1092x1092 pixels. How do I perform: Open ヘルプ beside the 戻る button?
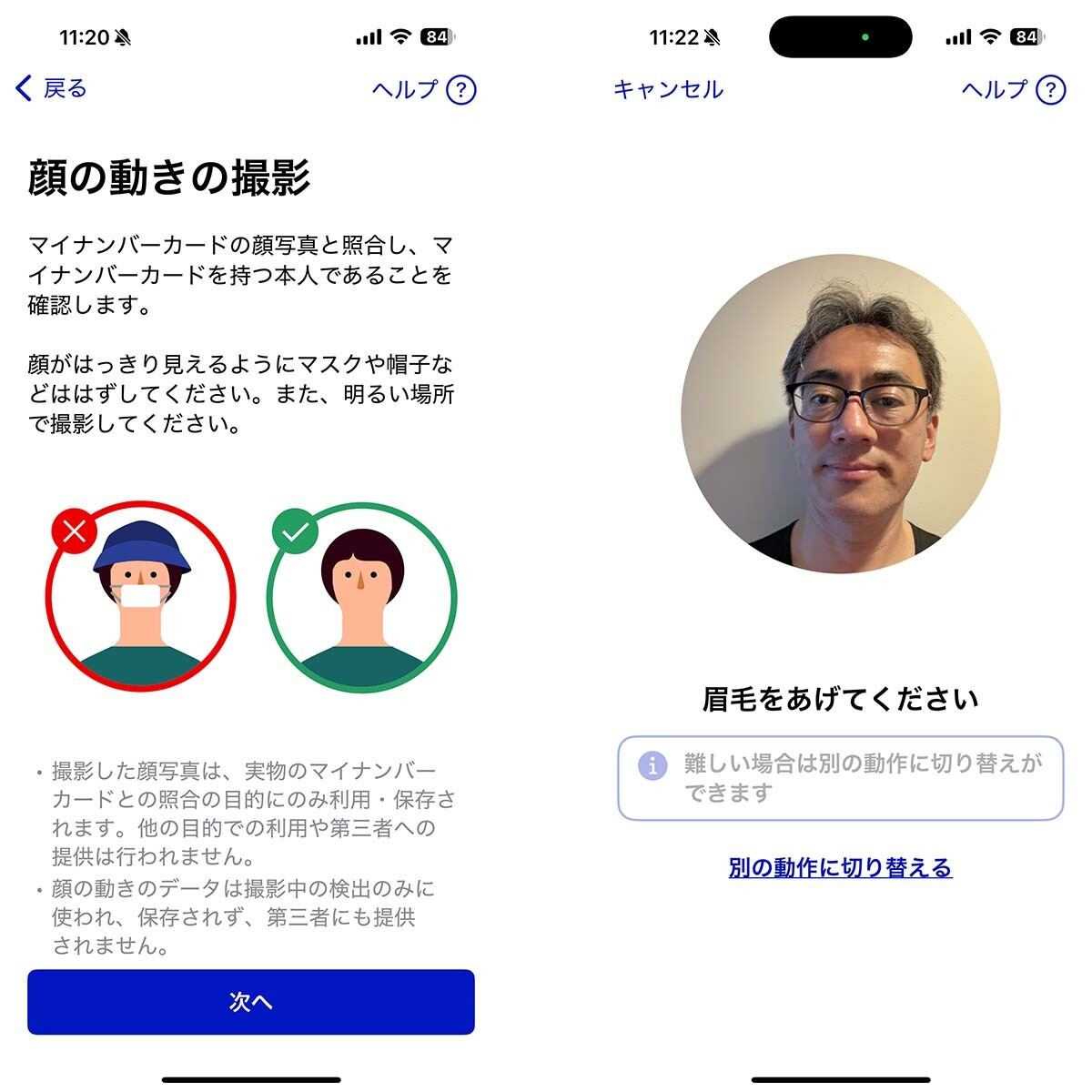424,89
